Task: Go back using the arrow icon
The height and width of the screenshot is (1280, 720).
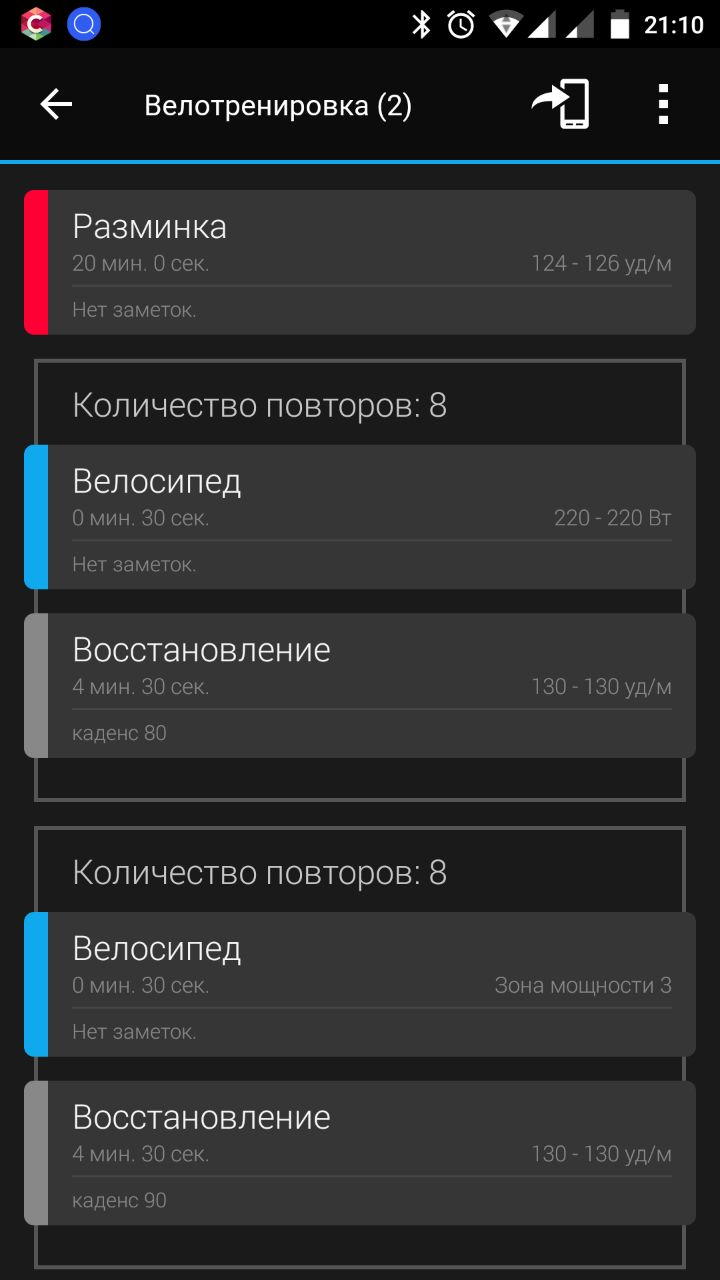Action: coord(56,104)
